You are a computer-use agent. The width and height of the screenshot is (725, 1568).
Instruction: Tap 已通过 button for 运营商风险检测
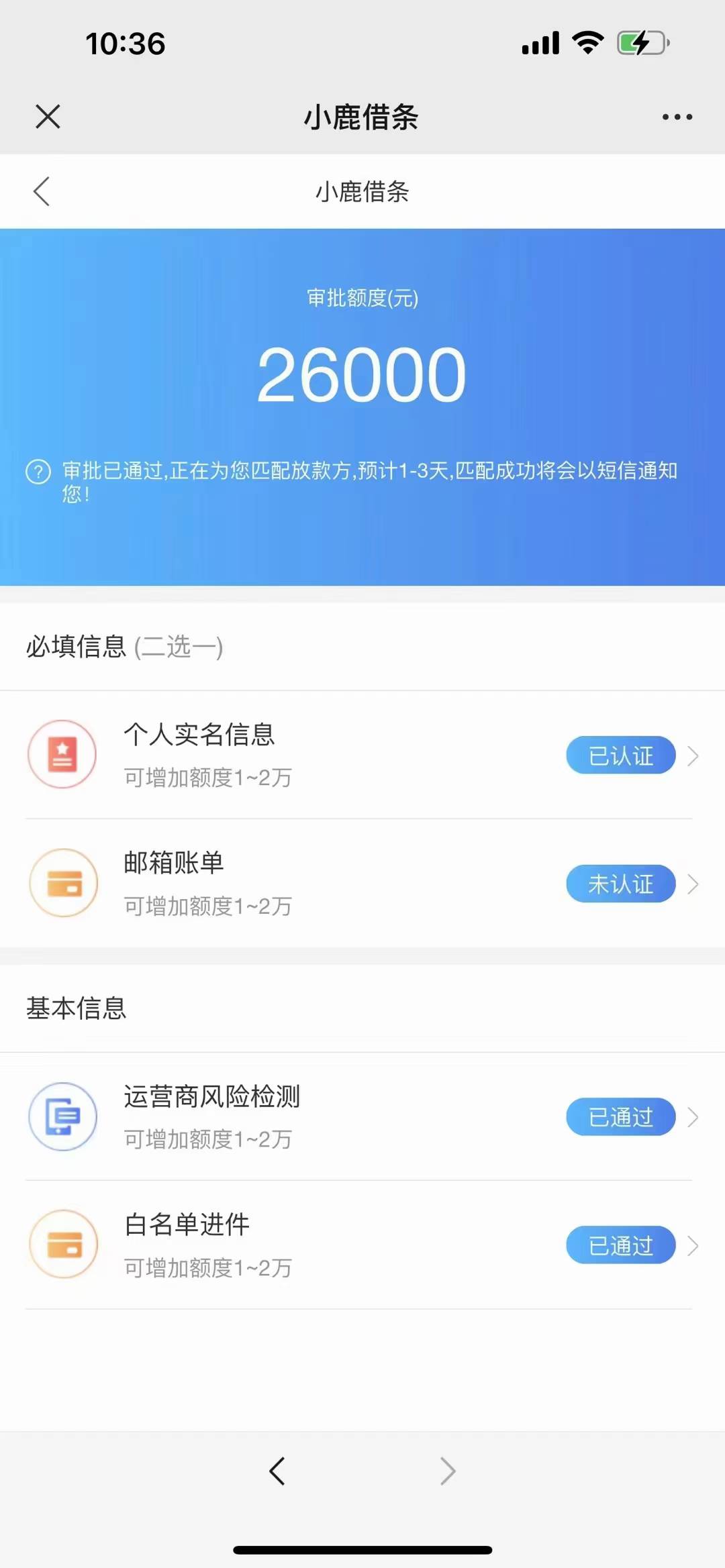click(621, 1117)
